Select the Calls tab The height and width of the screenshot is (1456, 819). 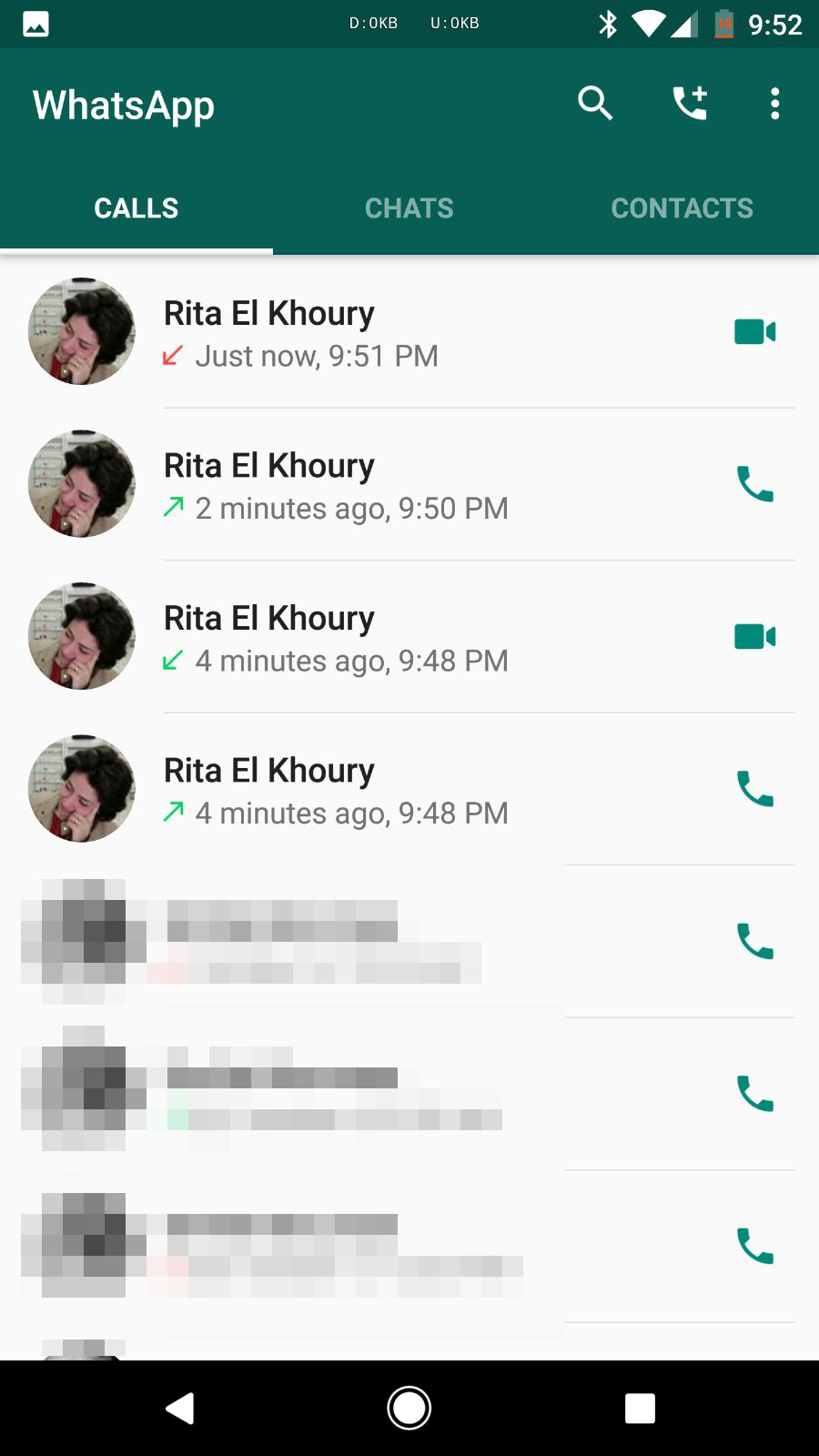click(136, 208)
